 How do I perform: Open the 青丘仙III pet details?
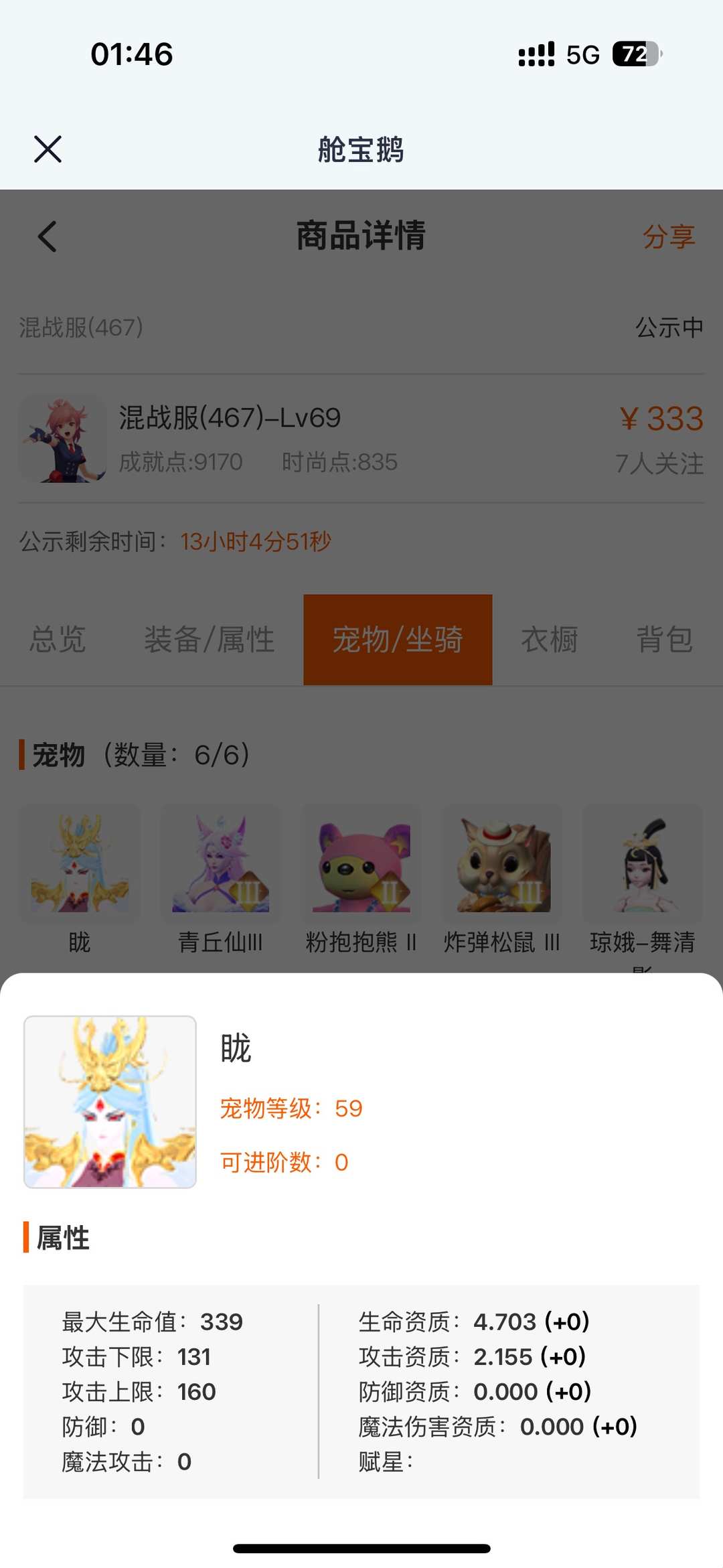(x=220, y=865)
